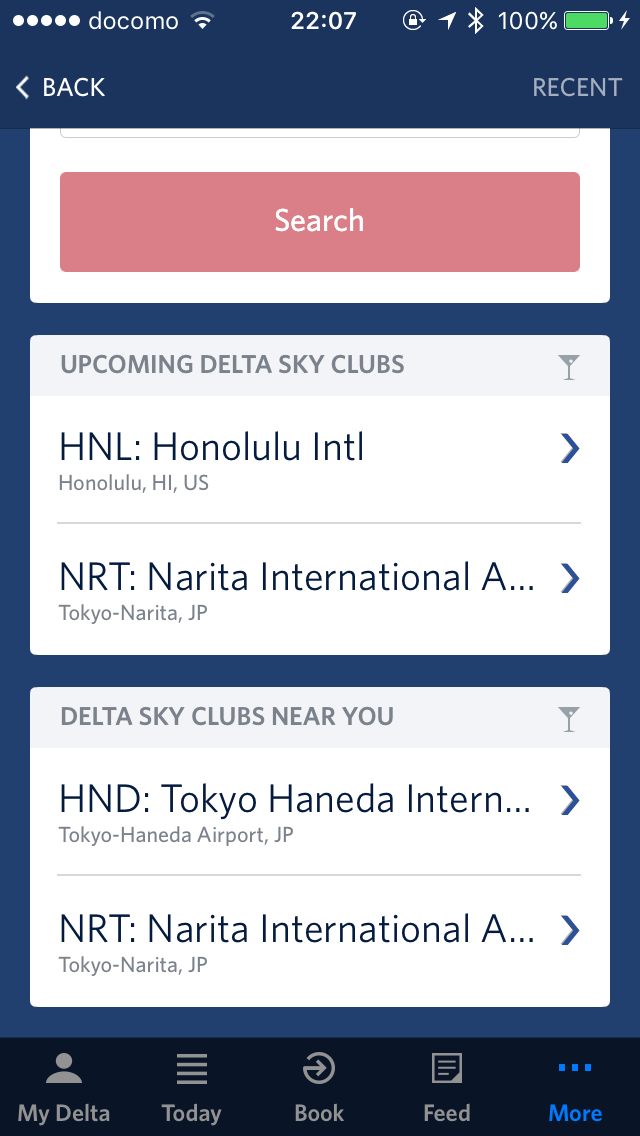Switch to the Feed tab
The width and height of the screenshot is (640, 1136).
pyautogui.click(x=446, y=1086)
